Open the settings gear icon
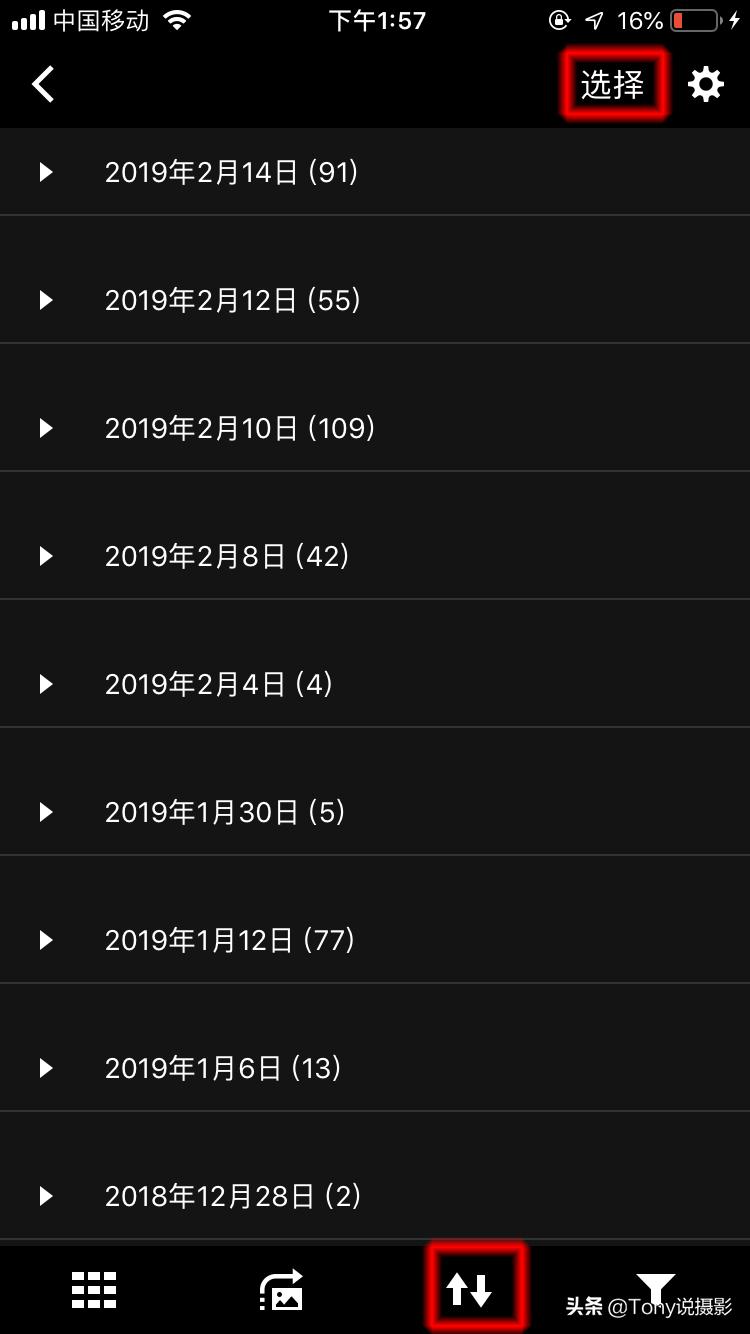 coord(706,84)
